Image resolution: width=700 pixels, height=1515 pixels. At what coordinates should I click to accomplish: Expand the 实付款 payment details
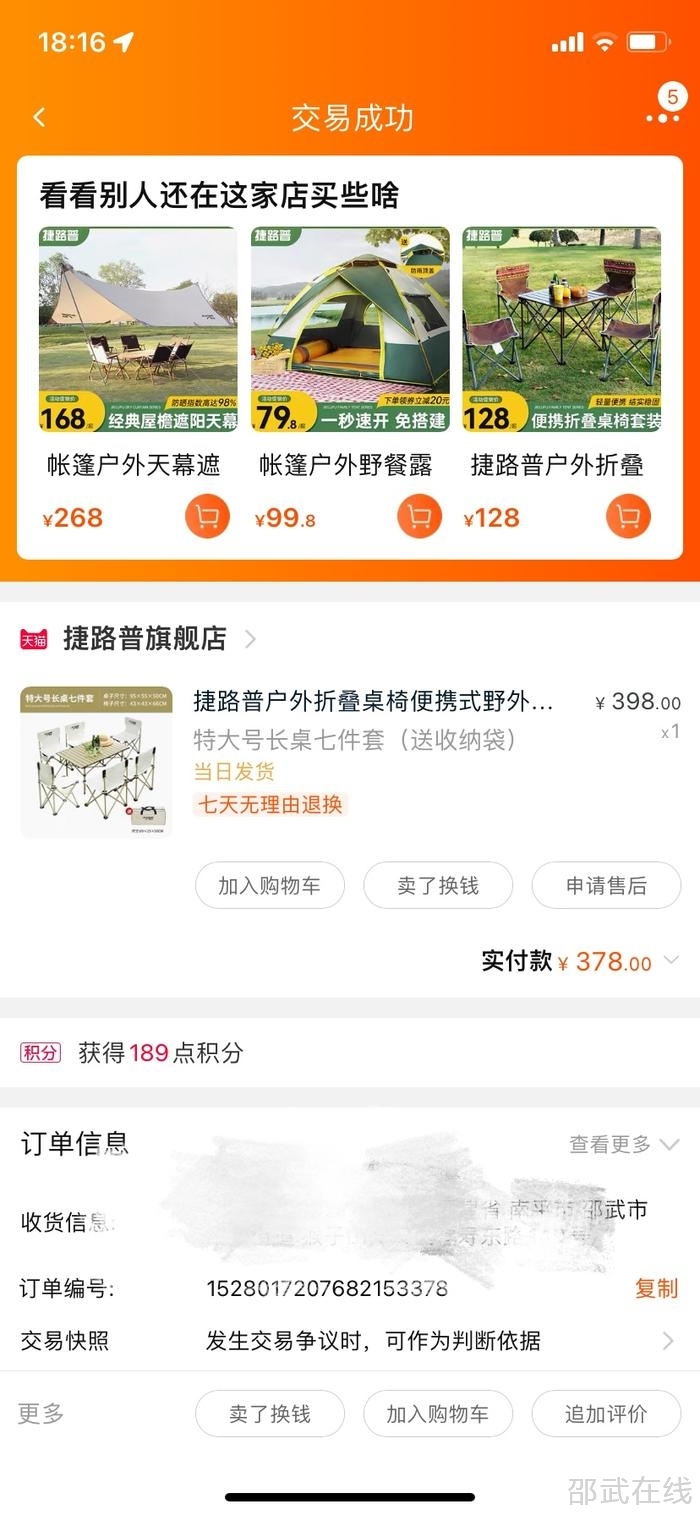click(671, 961)
